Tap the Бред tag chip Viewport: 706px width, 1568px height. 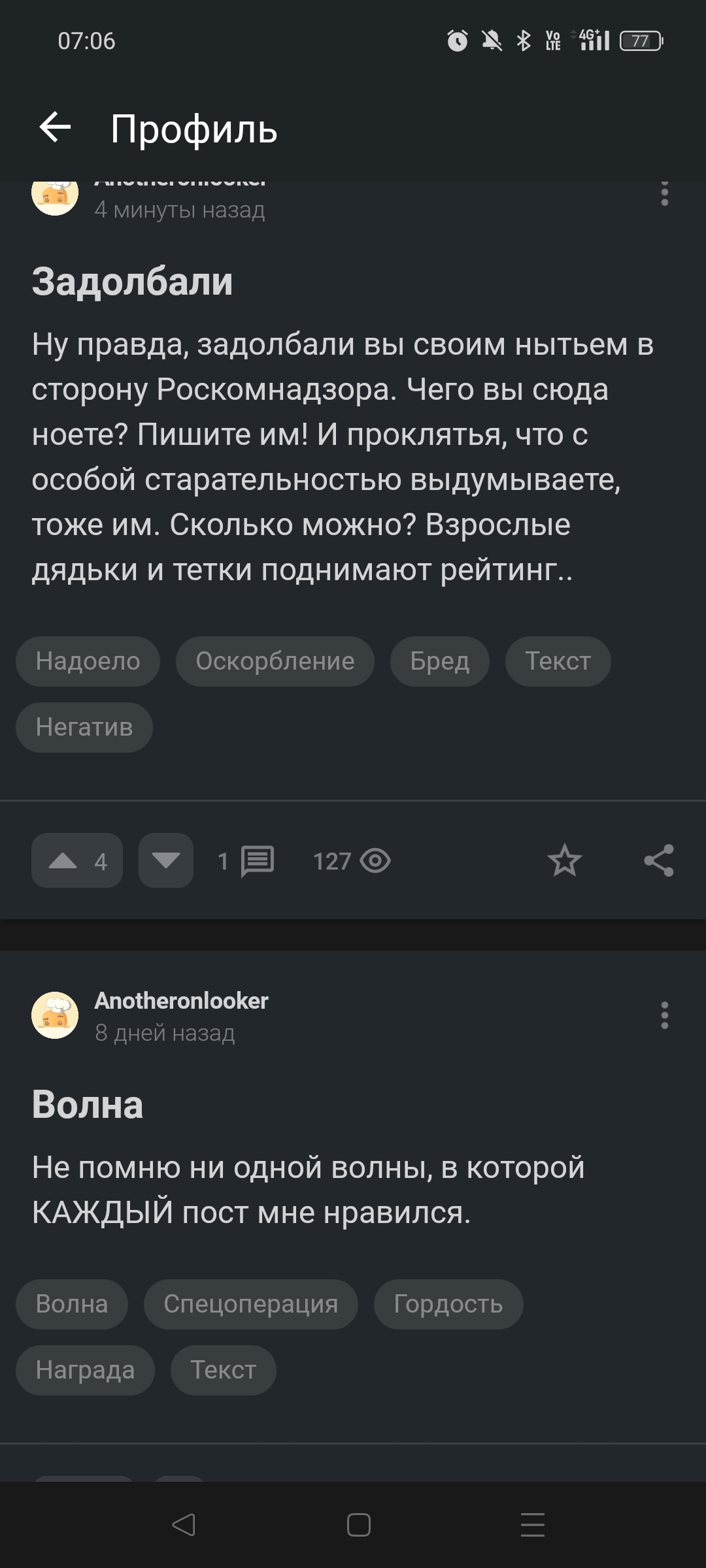[x=439, y=661]
